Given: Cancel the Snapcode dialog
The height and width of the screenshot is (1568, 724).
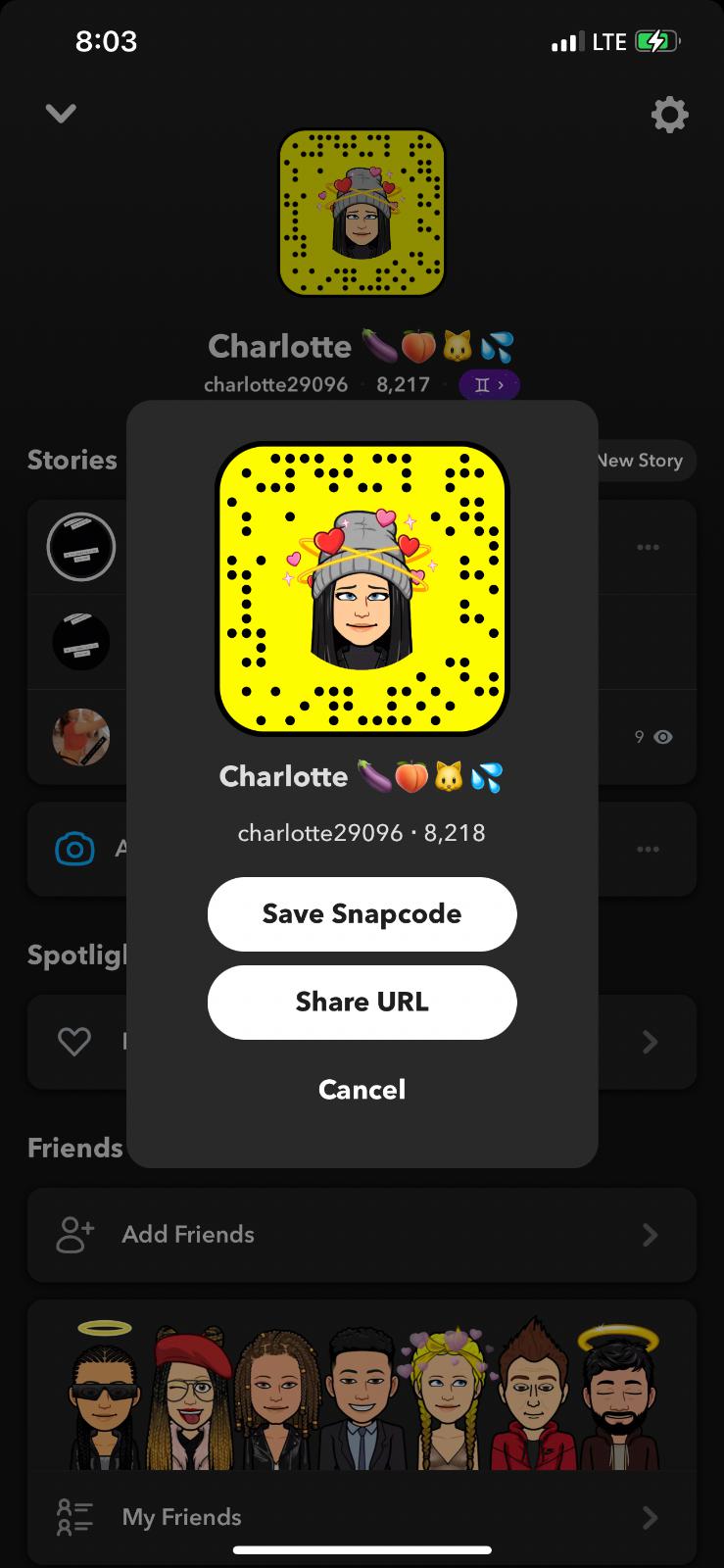Looking at the screenshot, I should 362,1089.
